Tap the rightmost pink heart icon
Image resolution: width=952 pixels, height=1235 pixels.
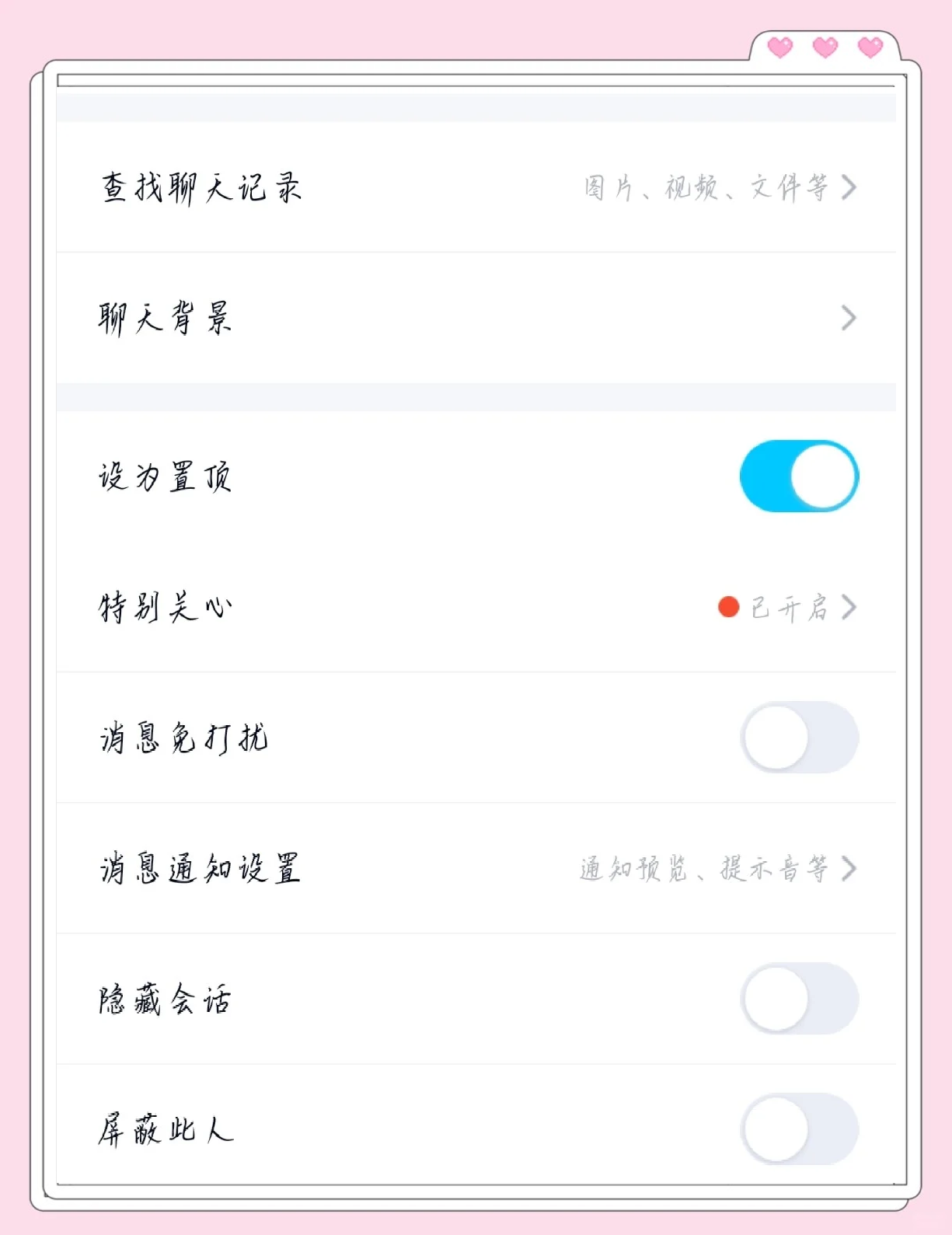[870, 48]
